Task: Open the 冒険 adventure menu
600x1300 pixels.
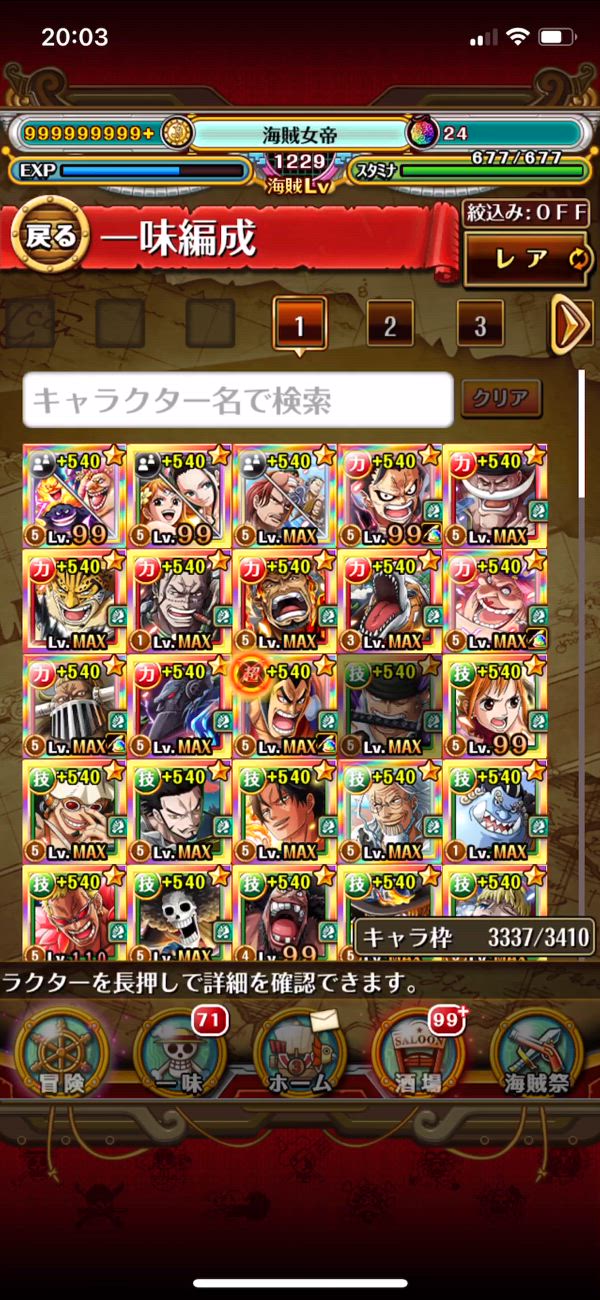Action: point(62,1052)
